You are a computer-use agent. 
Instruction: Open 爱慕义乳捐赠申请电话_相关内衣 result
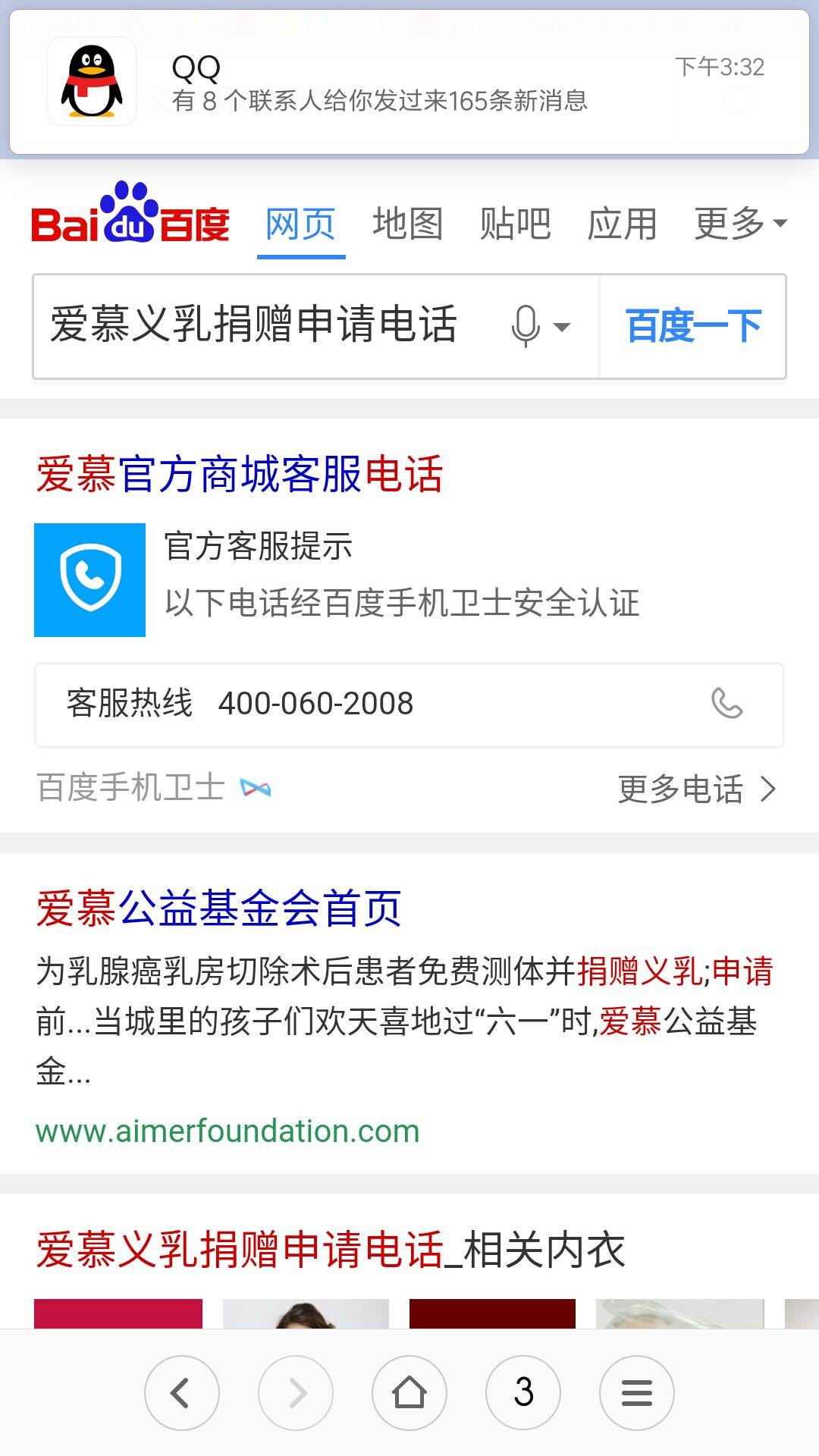[331, 1250]
